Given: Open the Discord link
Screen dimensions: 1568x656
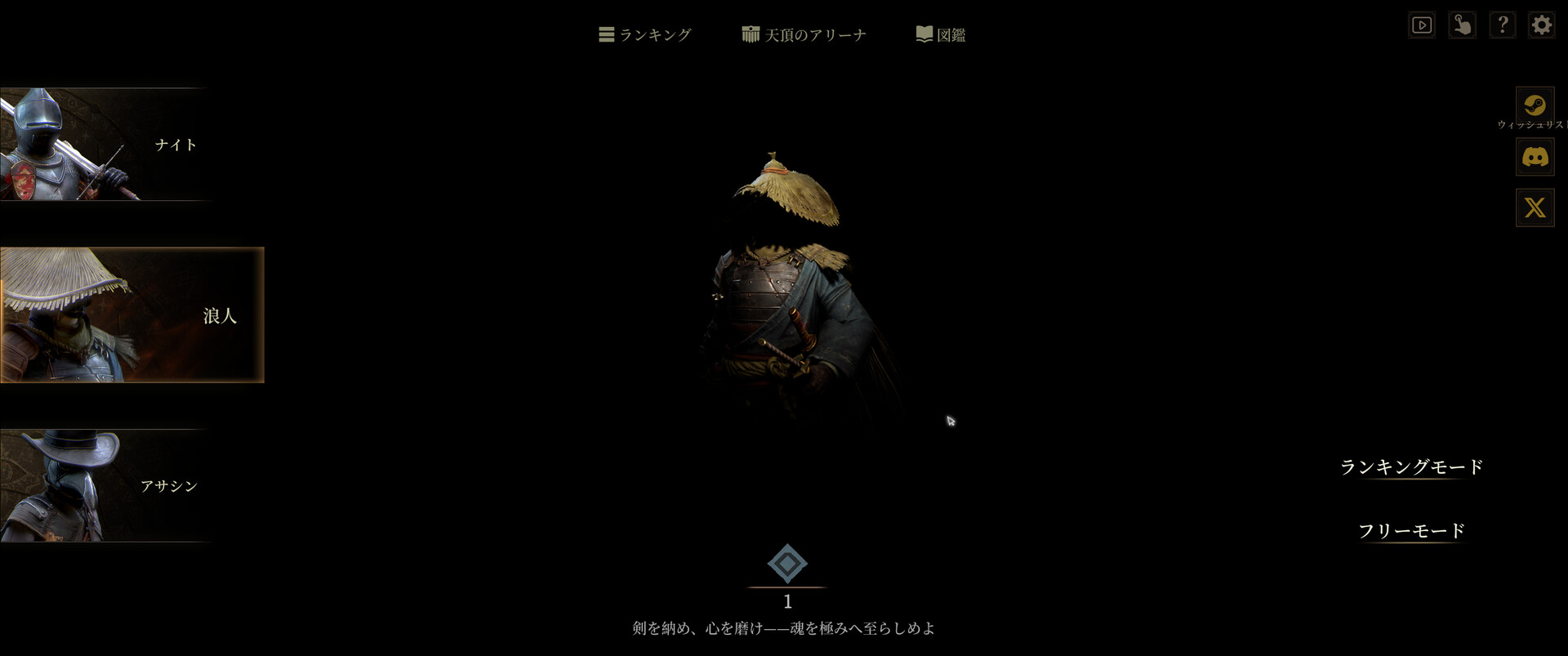Looking at the screenshot, I should pyautogui.click(x=1535, y=157).
